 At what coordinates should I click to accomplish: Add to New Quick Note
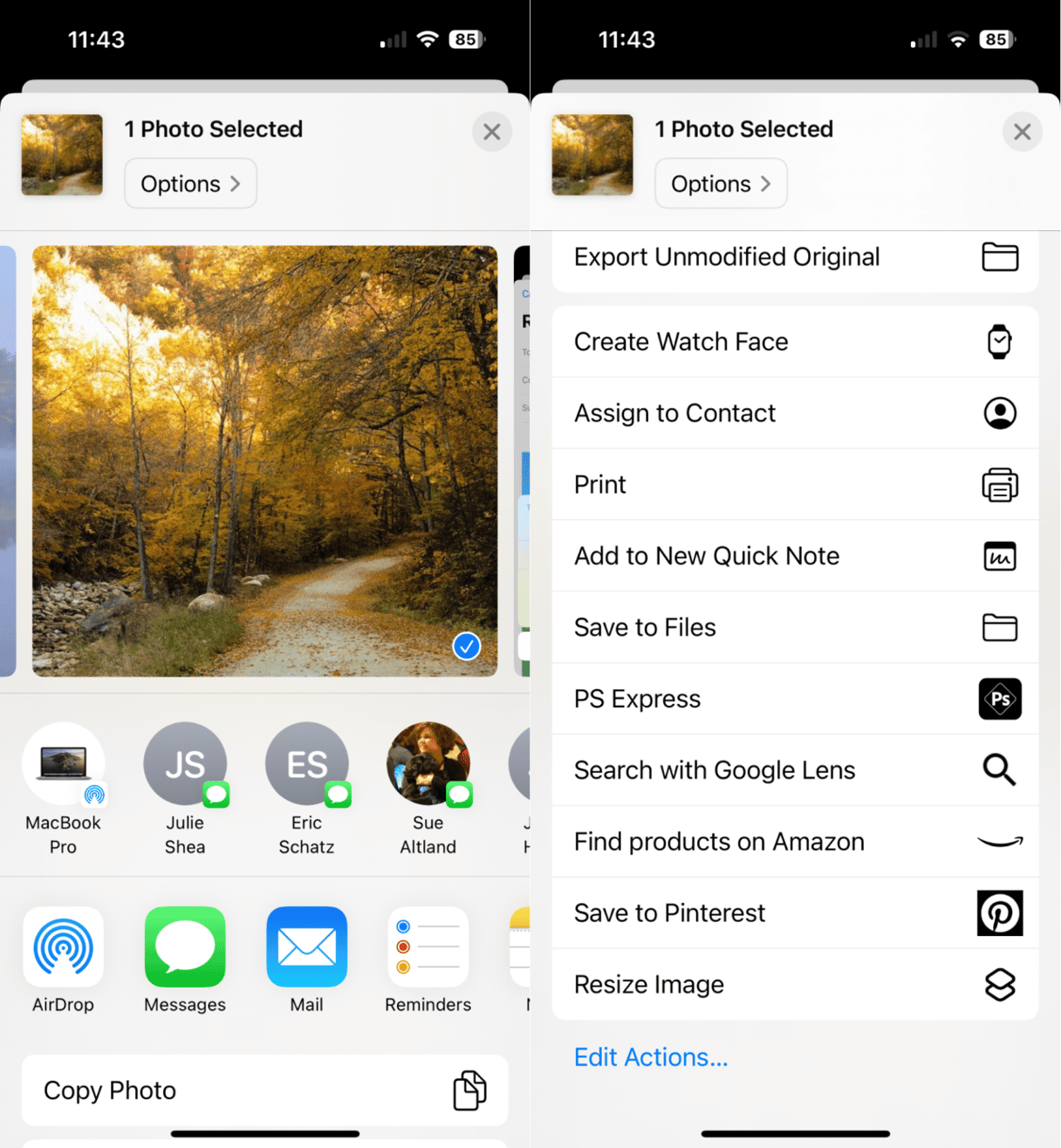tap(794, 557)
